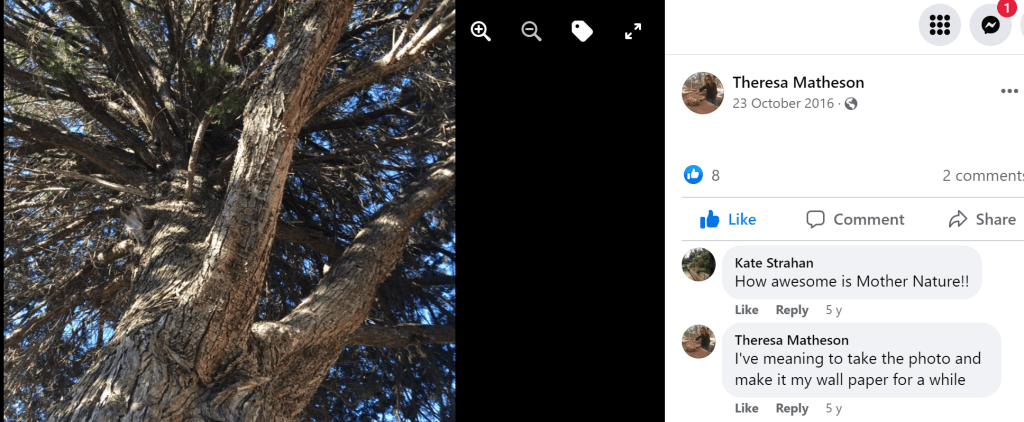The image size is (1024, 422).
Task: Open the post options menu
Action: point(1008,92)
